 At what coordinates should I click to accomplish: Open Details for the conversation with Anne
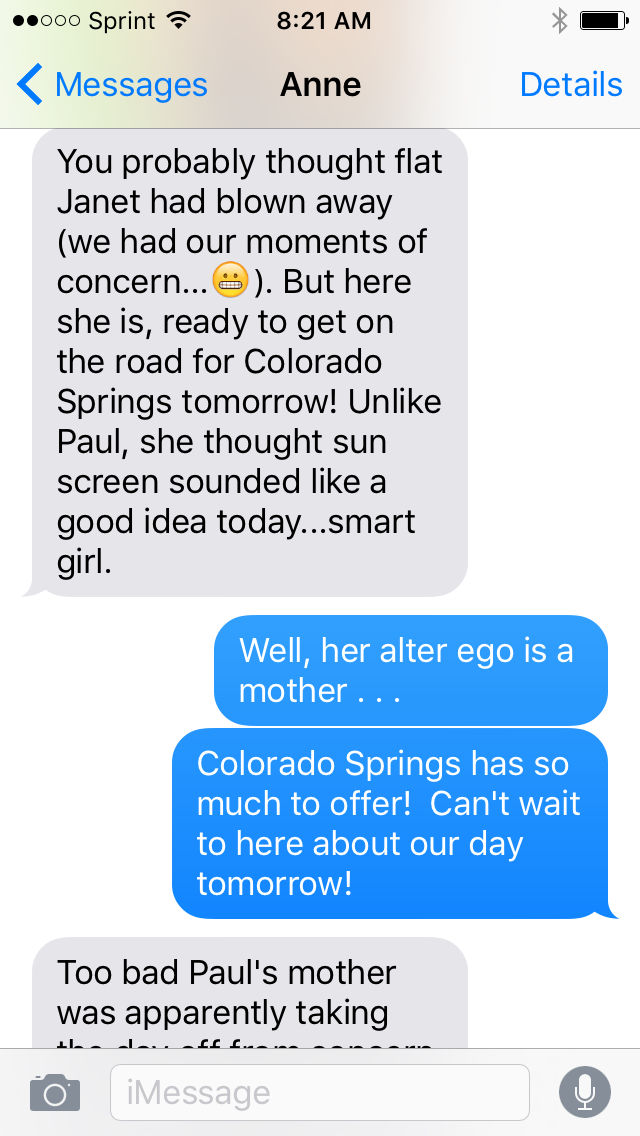[x=571, y=85]
